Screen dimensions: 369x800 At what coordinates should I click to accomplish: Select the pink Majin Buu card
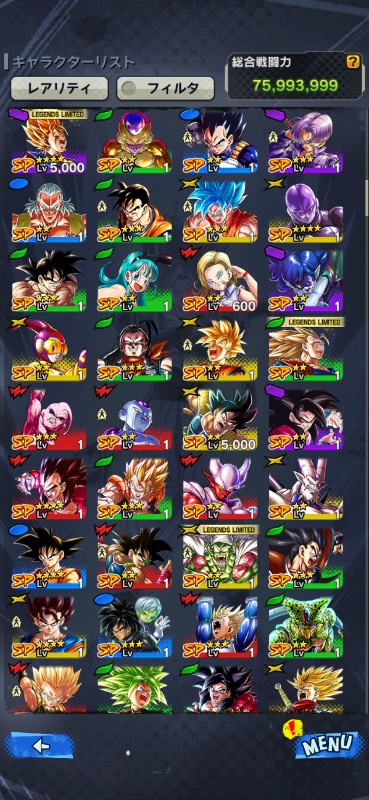coord(49,419)
